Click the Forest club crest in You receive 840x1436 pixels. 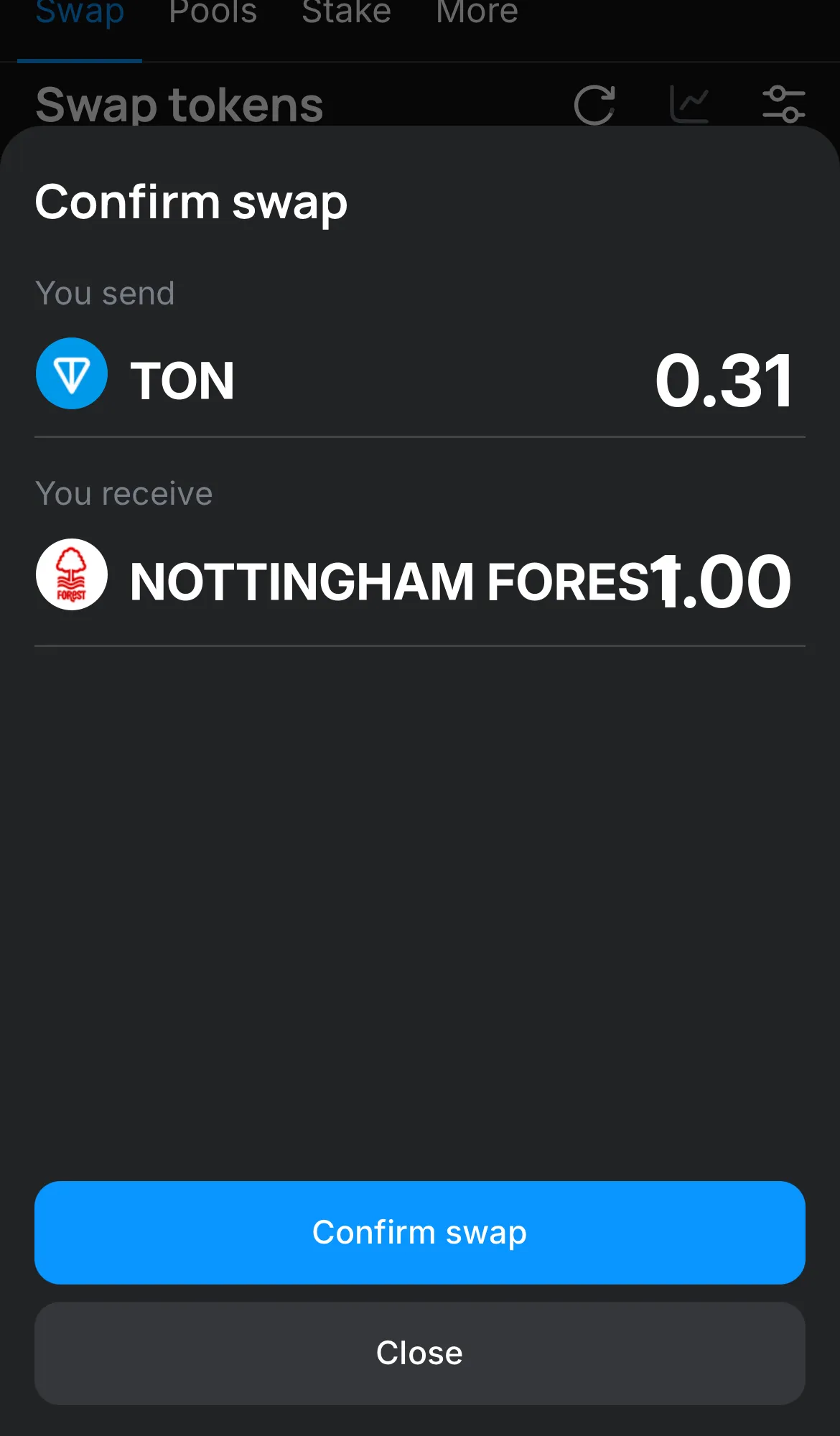pyautogui.click(x=70, y=574)
